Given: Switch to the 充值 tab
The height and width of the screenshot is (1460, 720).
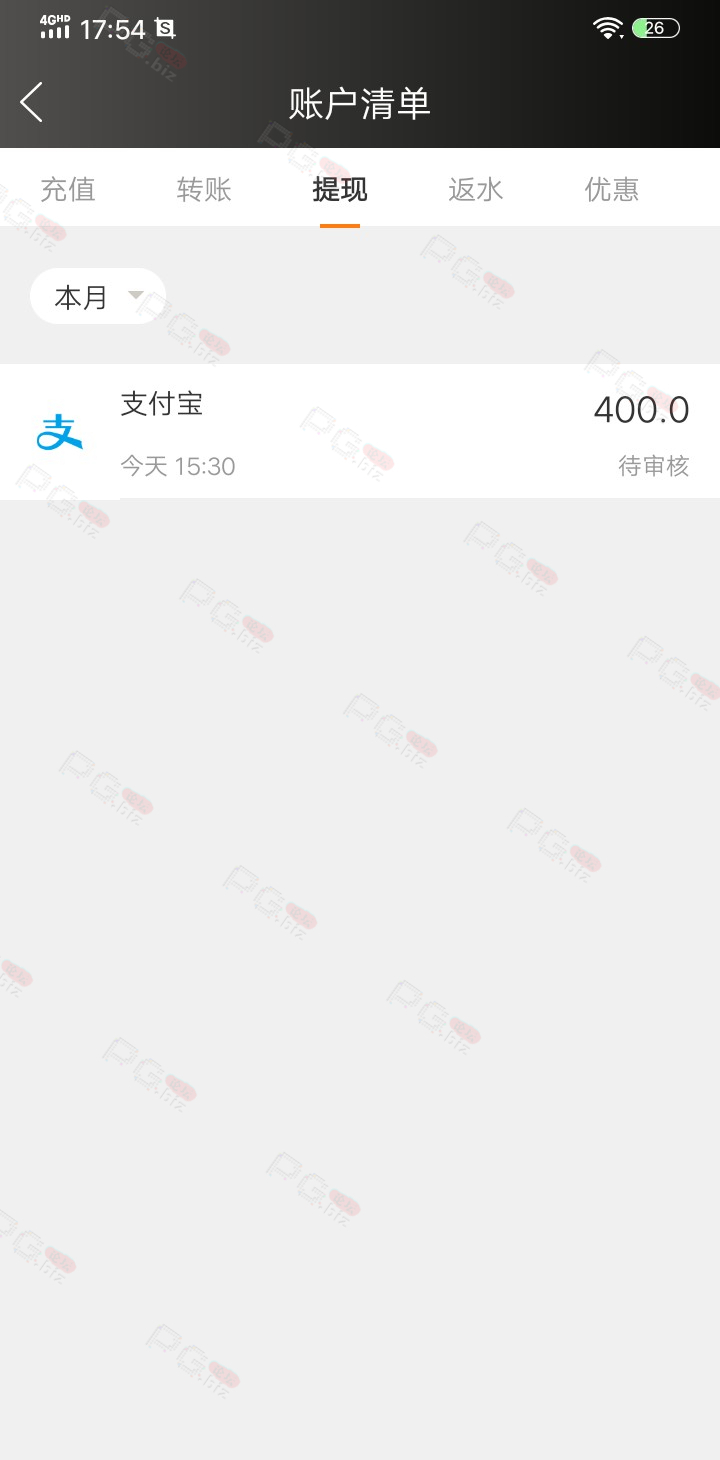Looking at the screenshot, I should tap(68, 189).
